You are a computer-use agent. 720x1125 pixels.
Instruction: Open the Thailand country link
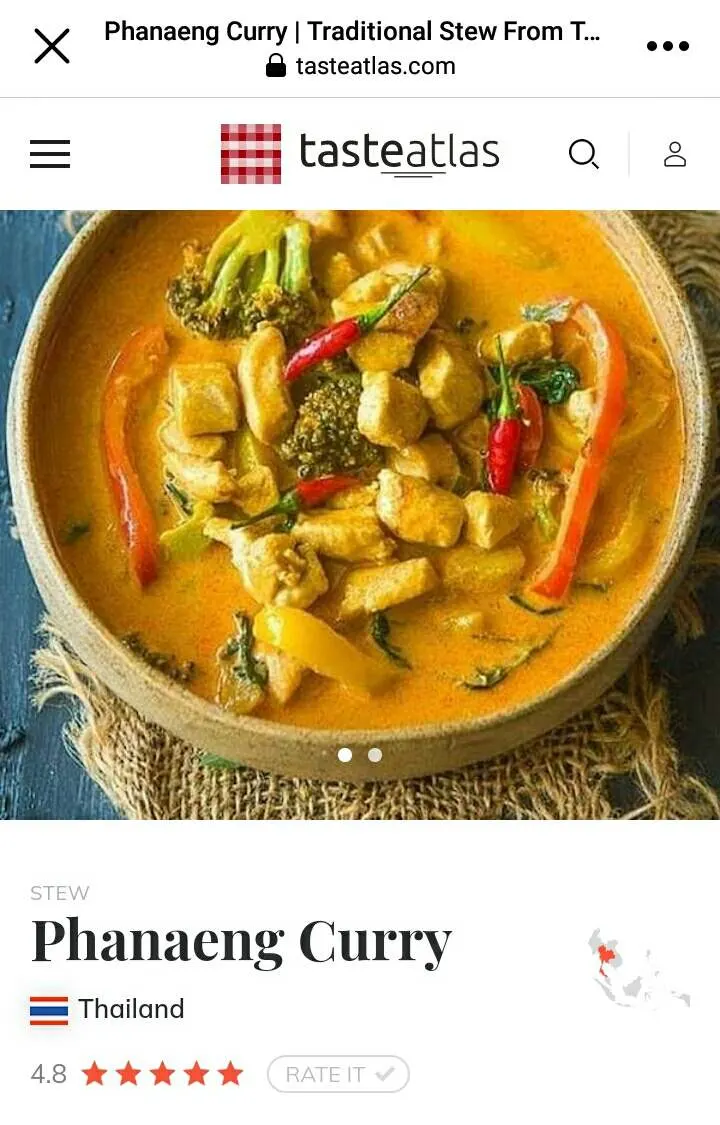[x=130, y=1009]
